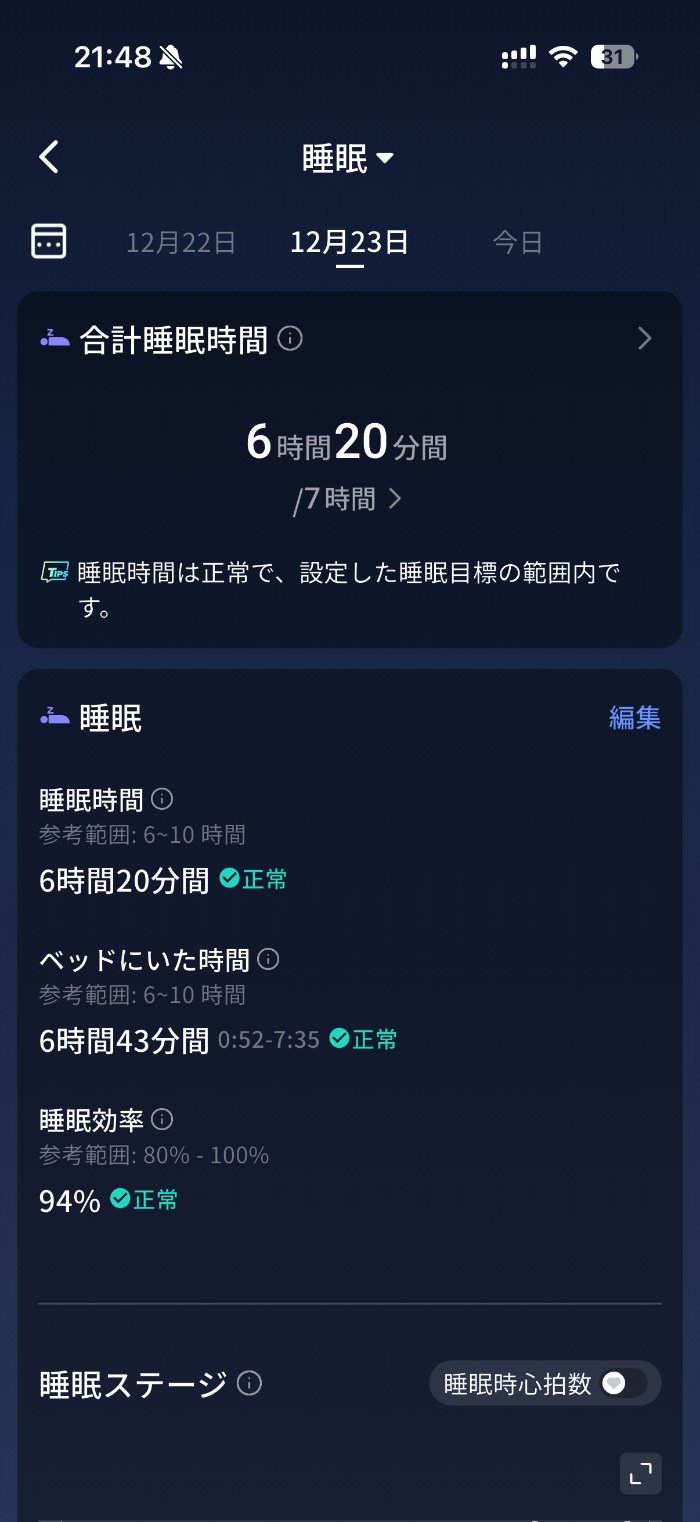Tap 編集 to edit the sleep record

tap(635, 717)
